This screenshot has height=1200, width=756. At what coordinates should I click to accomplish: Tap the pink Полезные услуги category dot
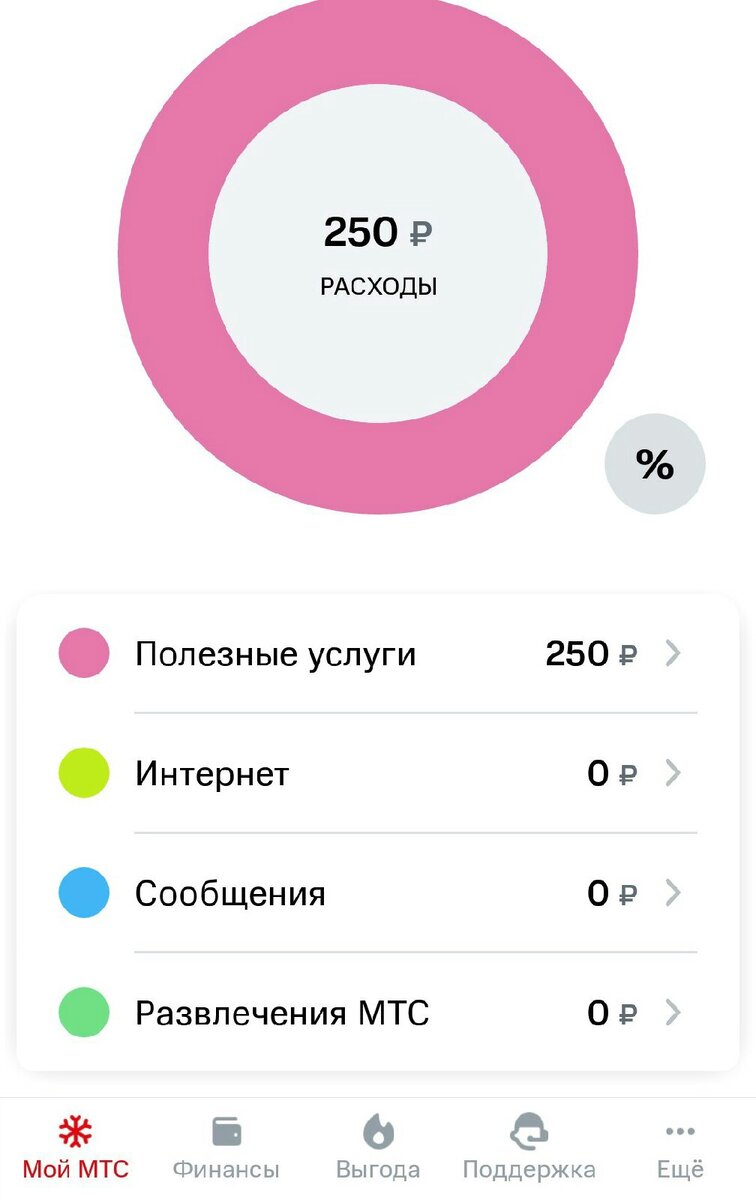click(83, 654)
